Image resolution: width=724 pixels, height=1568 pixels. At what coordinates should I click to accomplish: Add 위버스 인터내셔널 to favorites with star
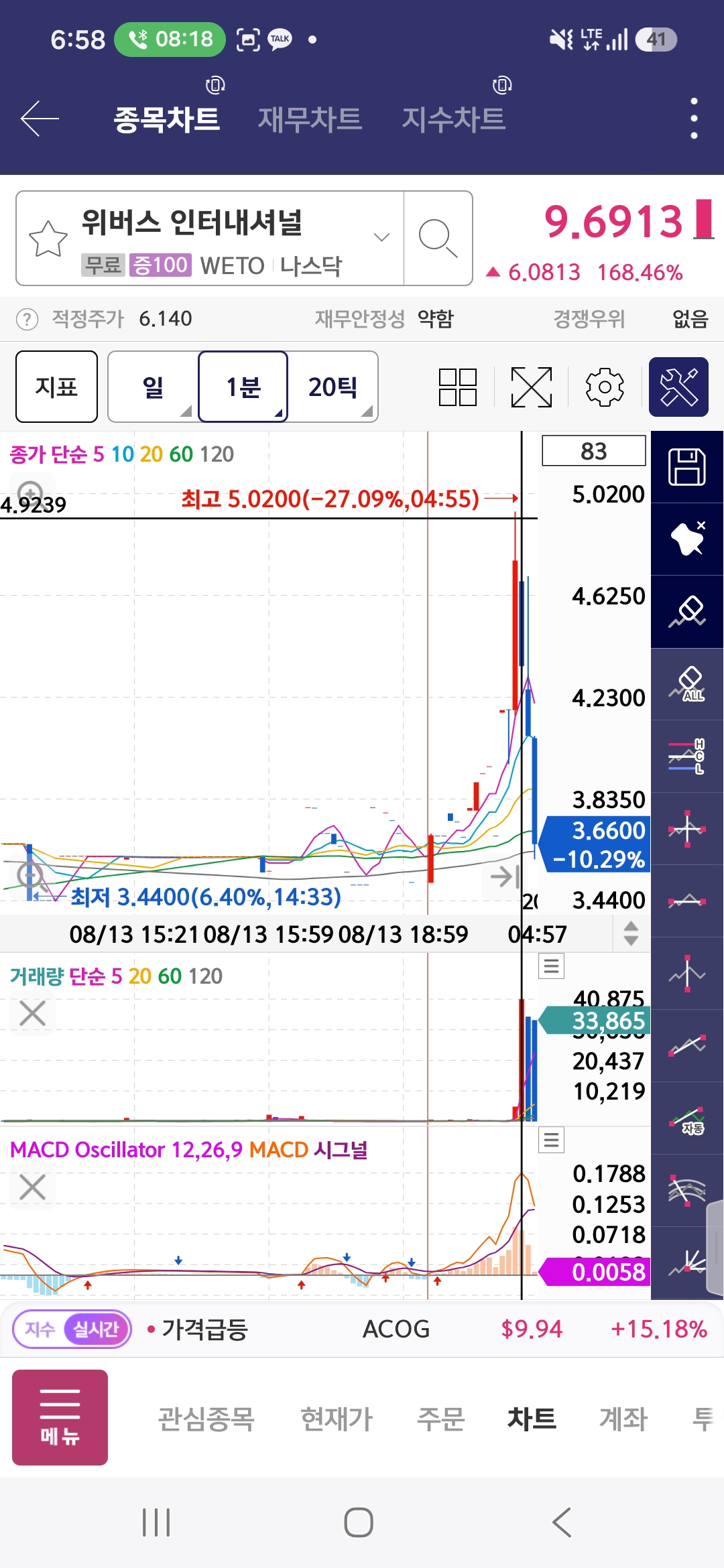(48, 239)
